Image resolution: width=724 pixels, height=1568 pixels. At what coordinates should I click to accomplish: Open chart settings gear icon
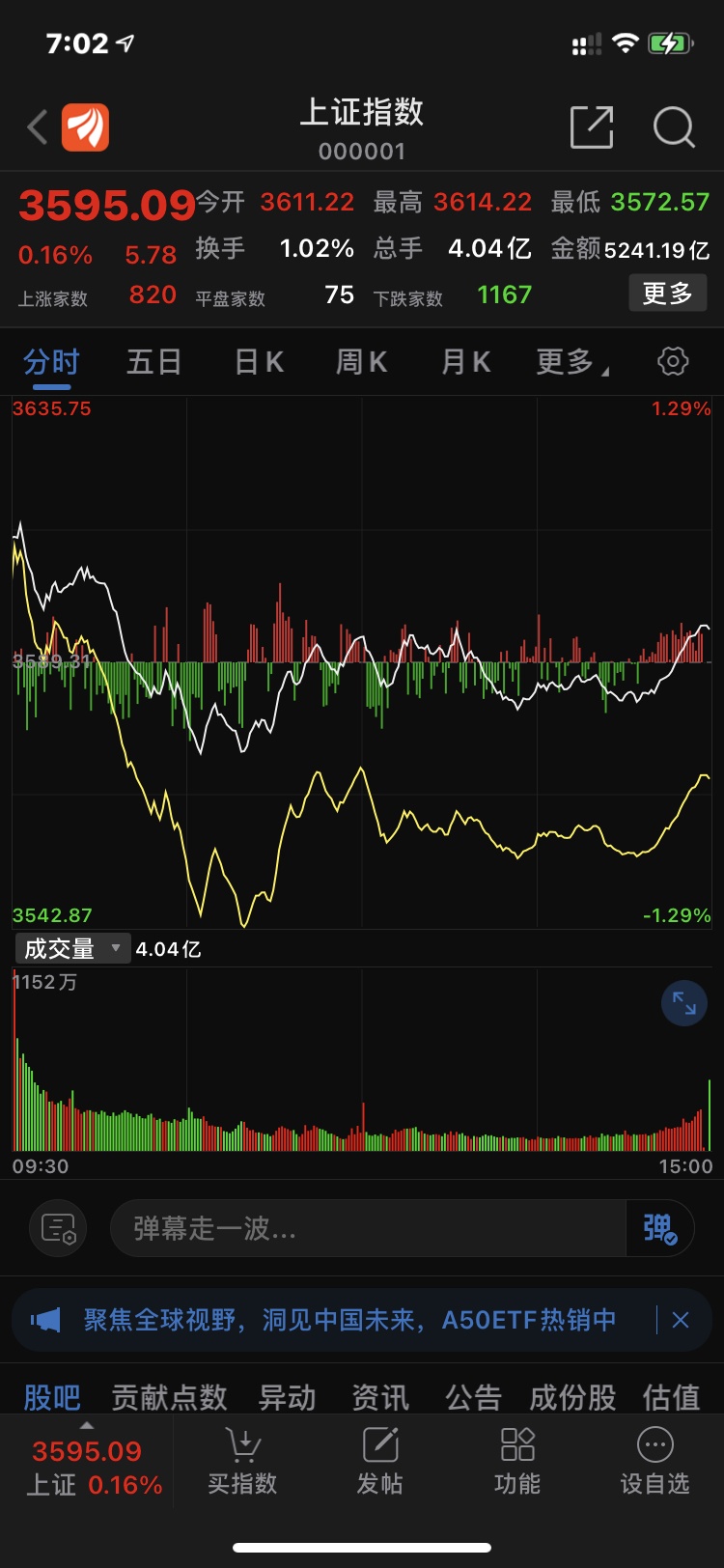[x=673, y=361]
